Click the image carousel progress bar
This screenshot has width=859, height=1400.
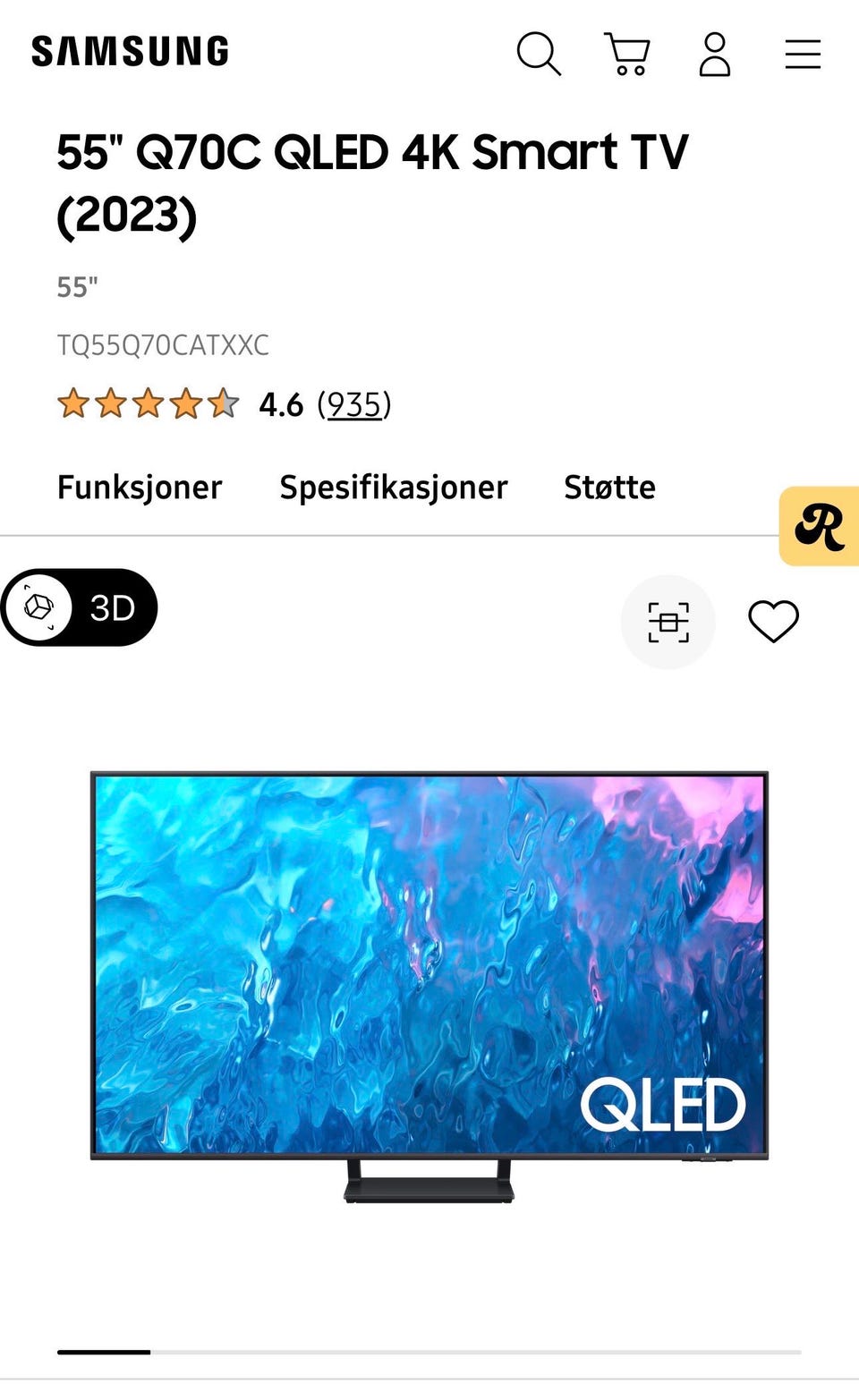click(x=429, y=1352)
